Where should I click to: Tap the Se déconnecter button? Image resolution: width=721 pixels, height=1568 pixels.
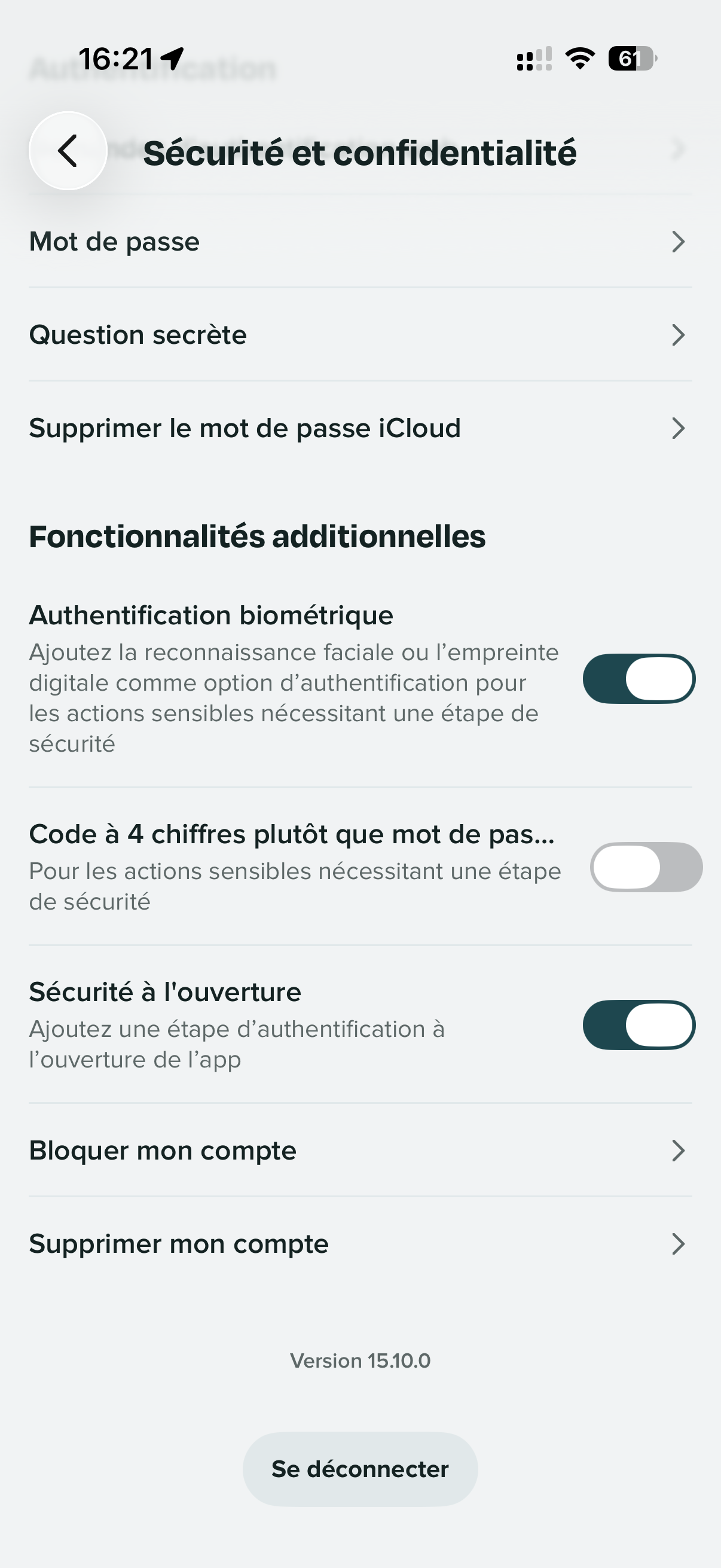(360, 1469)
